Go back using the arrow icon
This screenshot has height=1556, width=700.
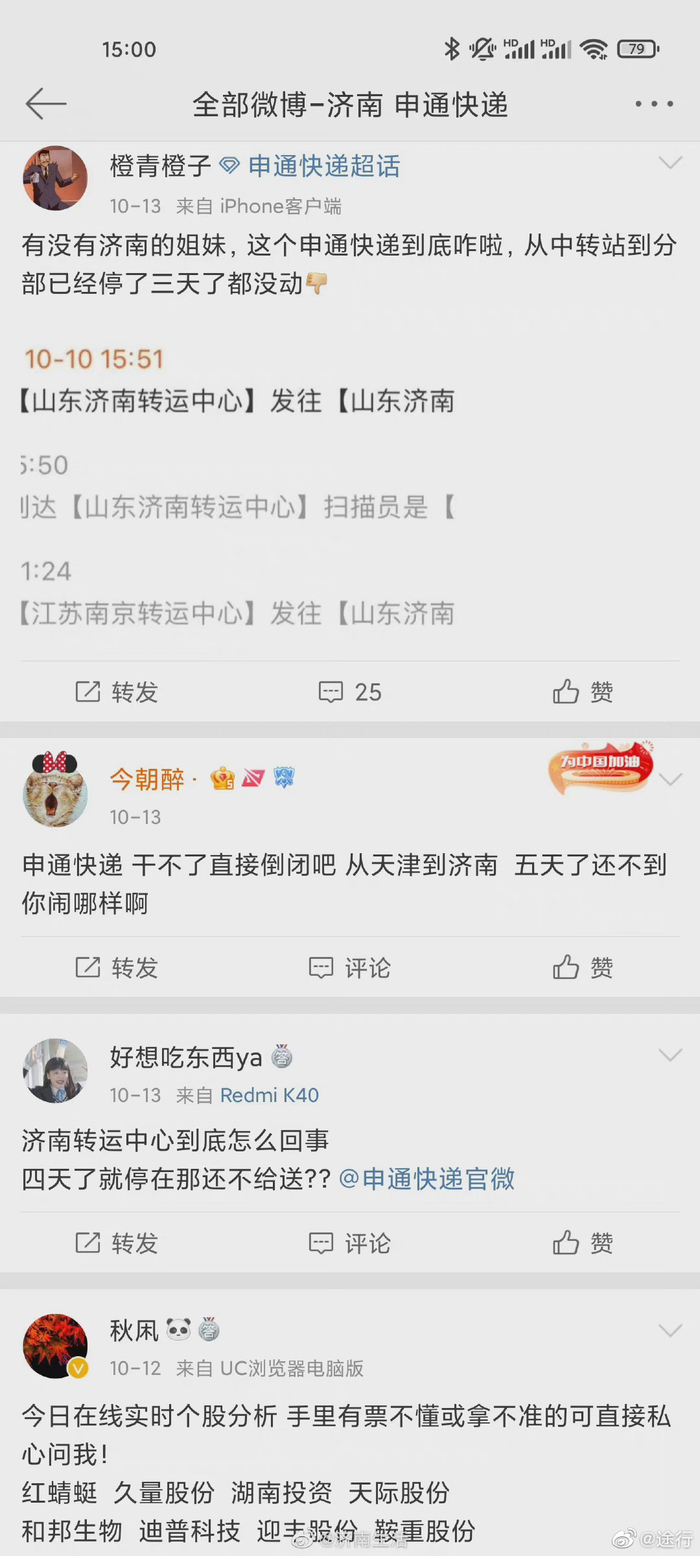coord(46,104)
